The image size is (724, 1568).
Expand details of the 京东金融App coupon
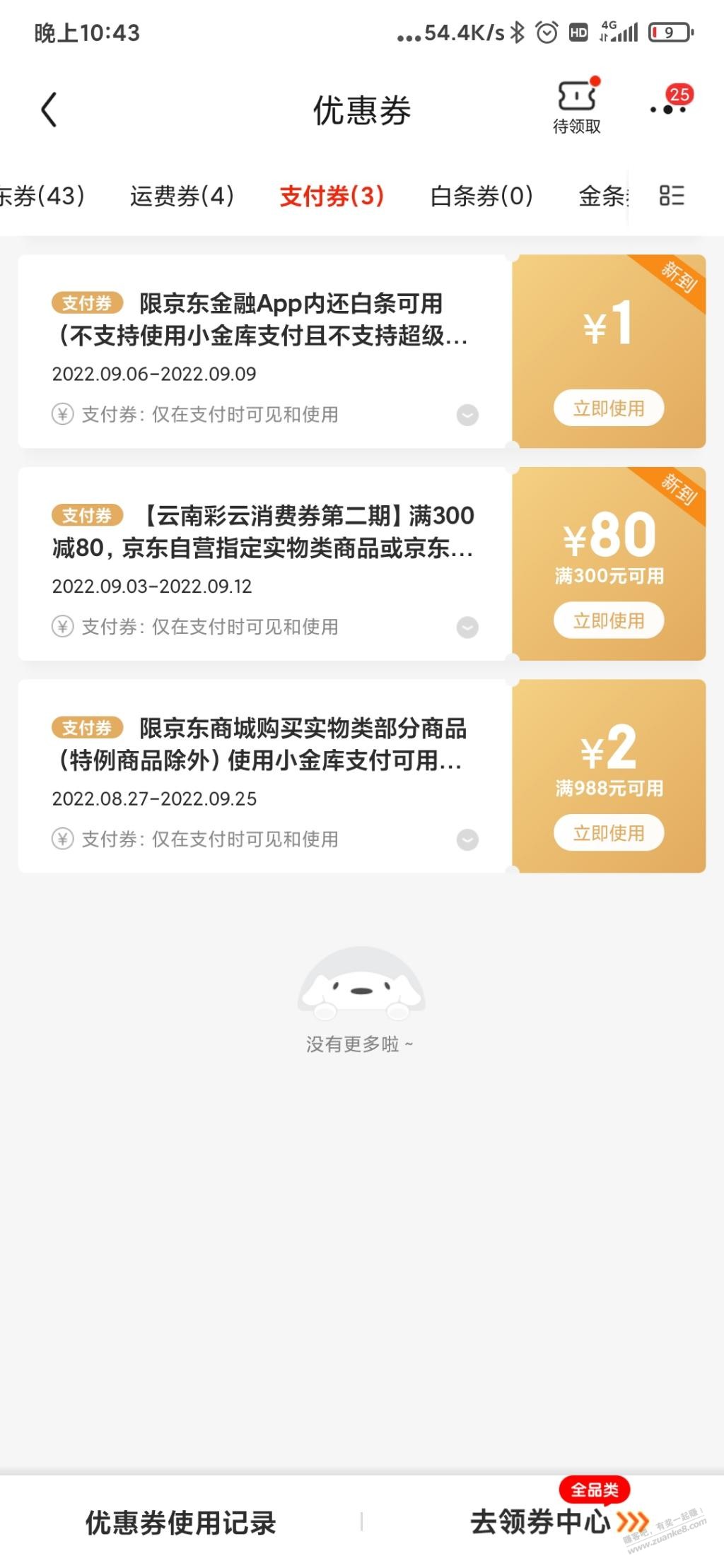[x=467, y=415]
